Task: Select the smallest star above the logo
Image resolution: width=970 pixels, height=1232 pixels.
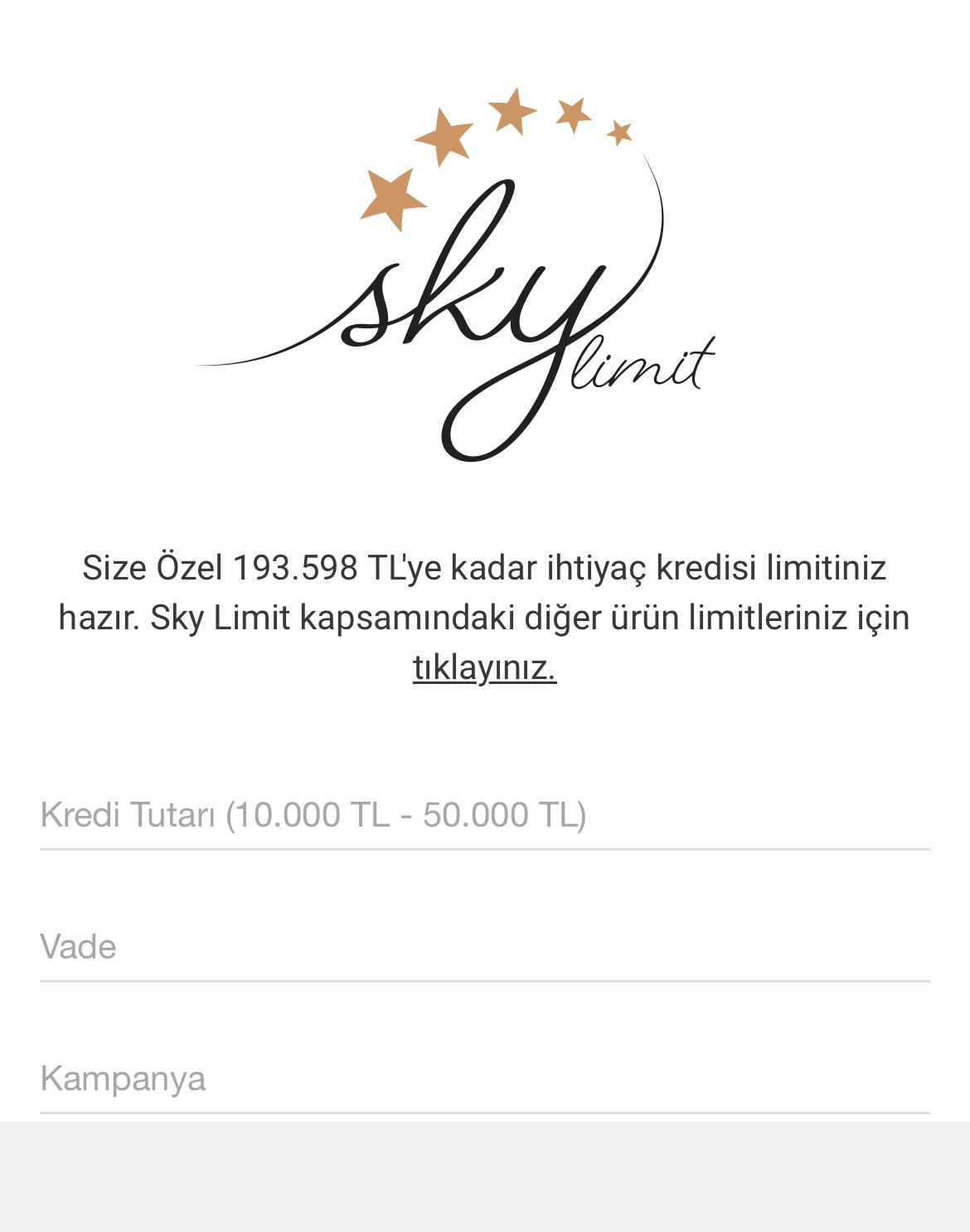Action: pos(618,130)
